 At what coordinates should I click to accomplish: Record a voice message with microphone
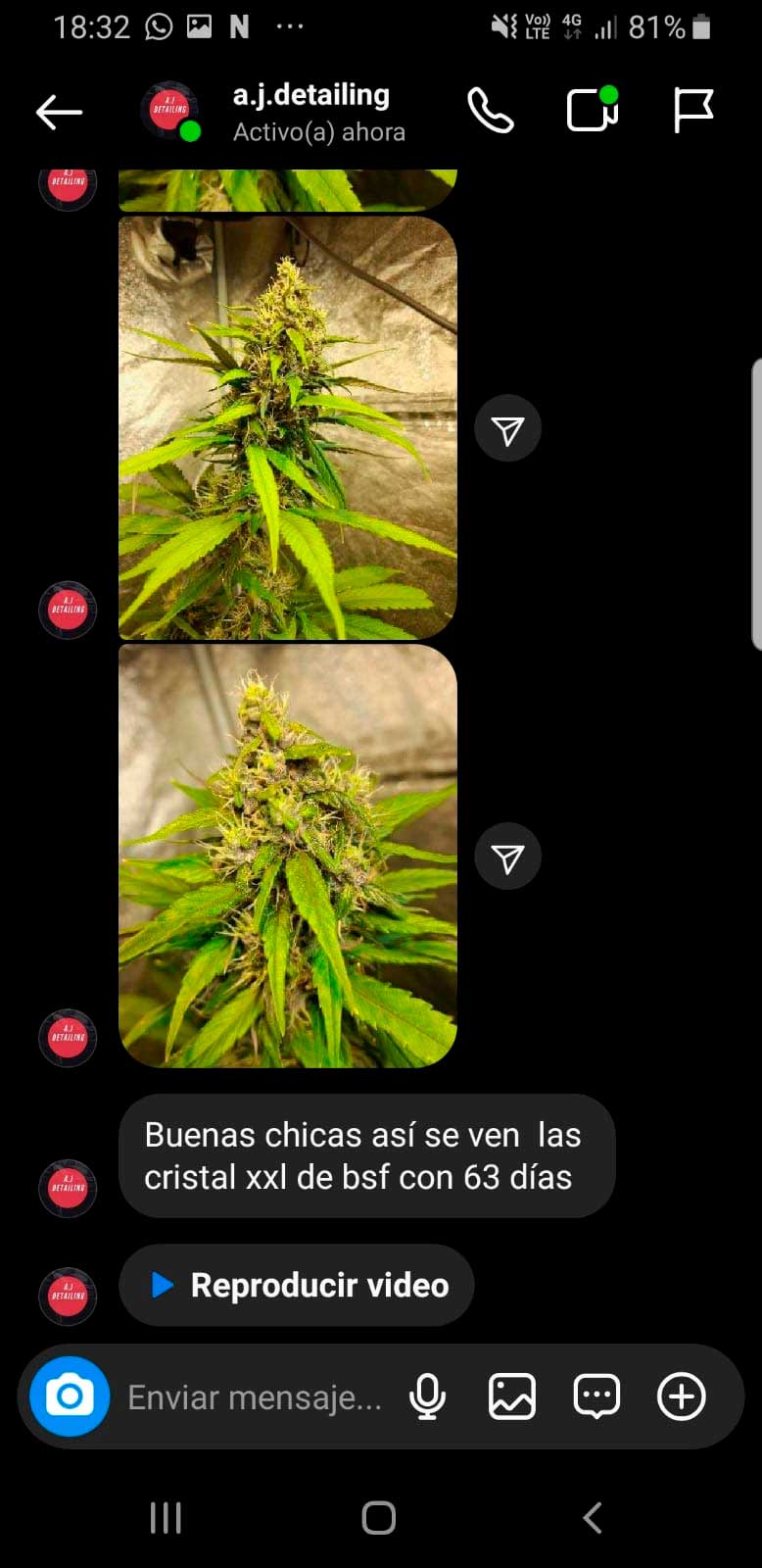[427, 1396]
